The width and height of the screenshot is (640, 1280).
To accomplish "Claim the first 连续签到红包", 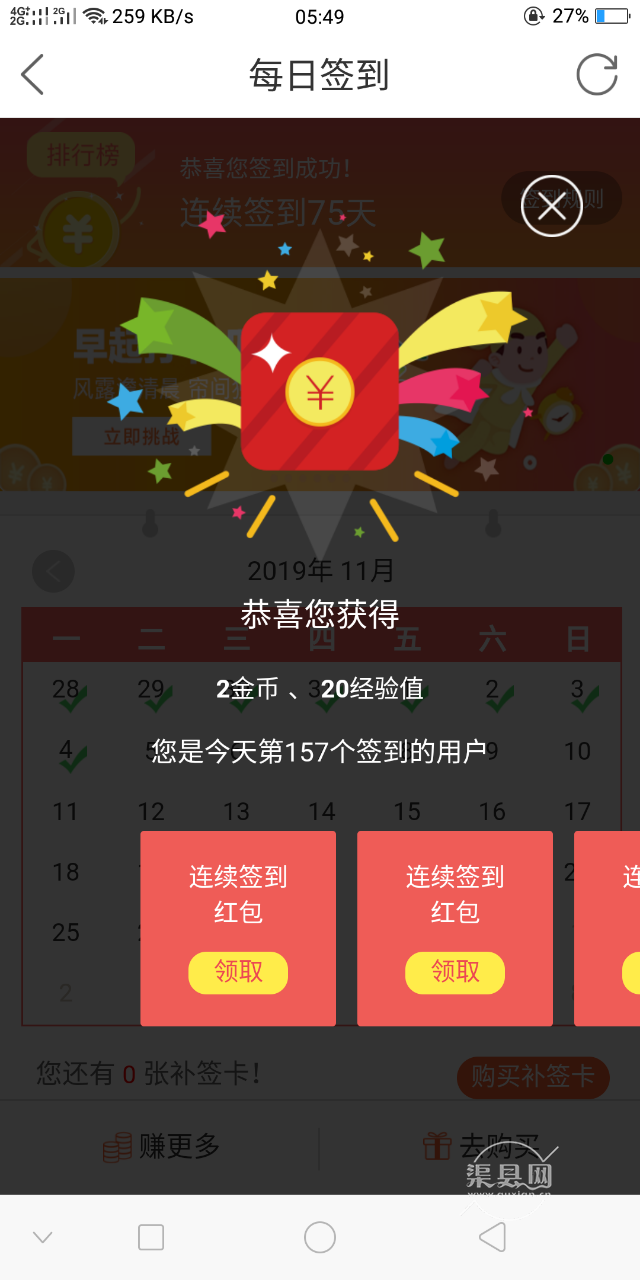I will [x=238, y=972].
